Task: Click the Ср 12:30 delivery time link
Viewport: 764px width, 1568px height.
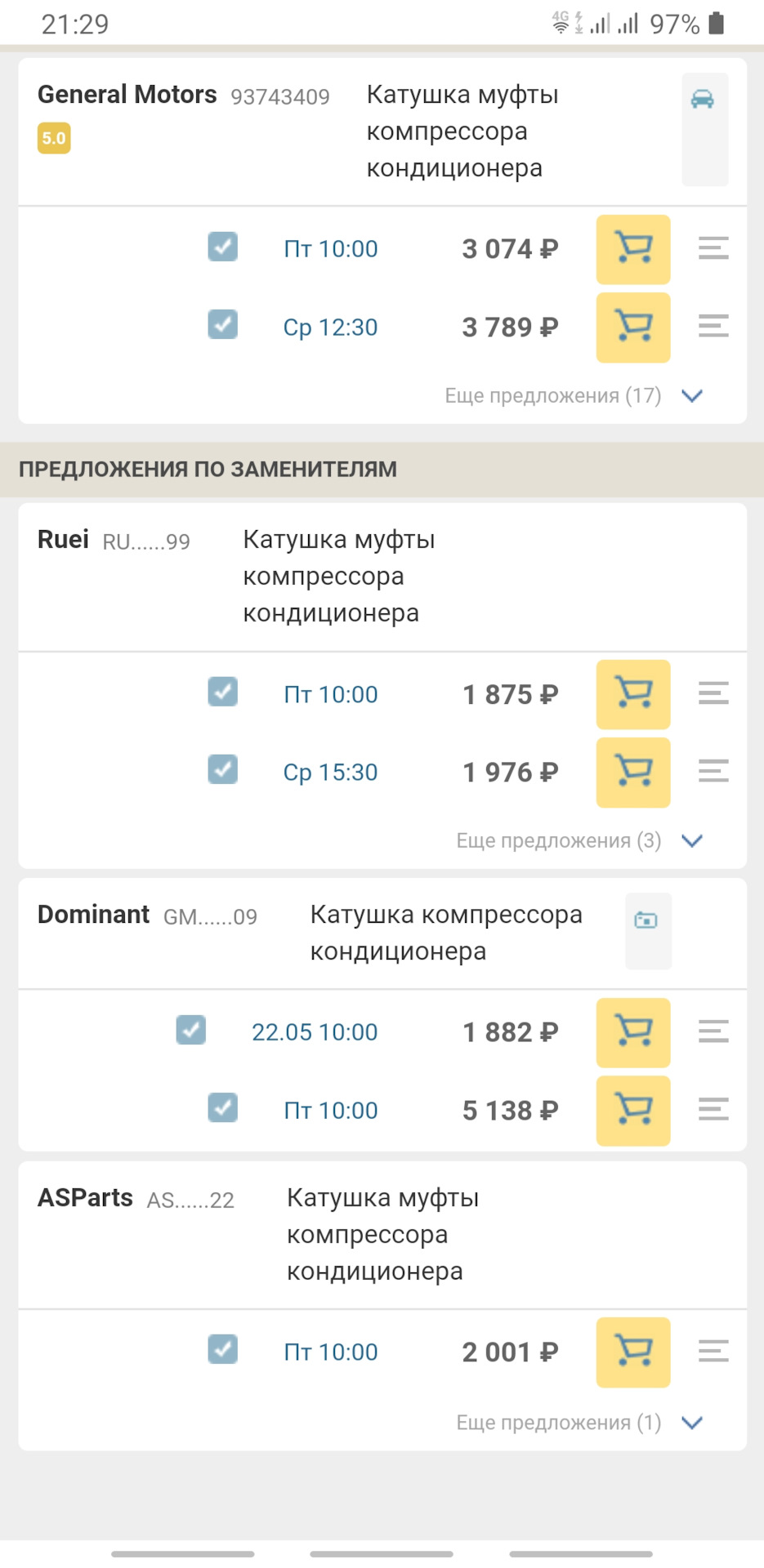Action: (330, 327)
